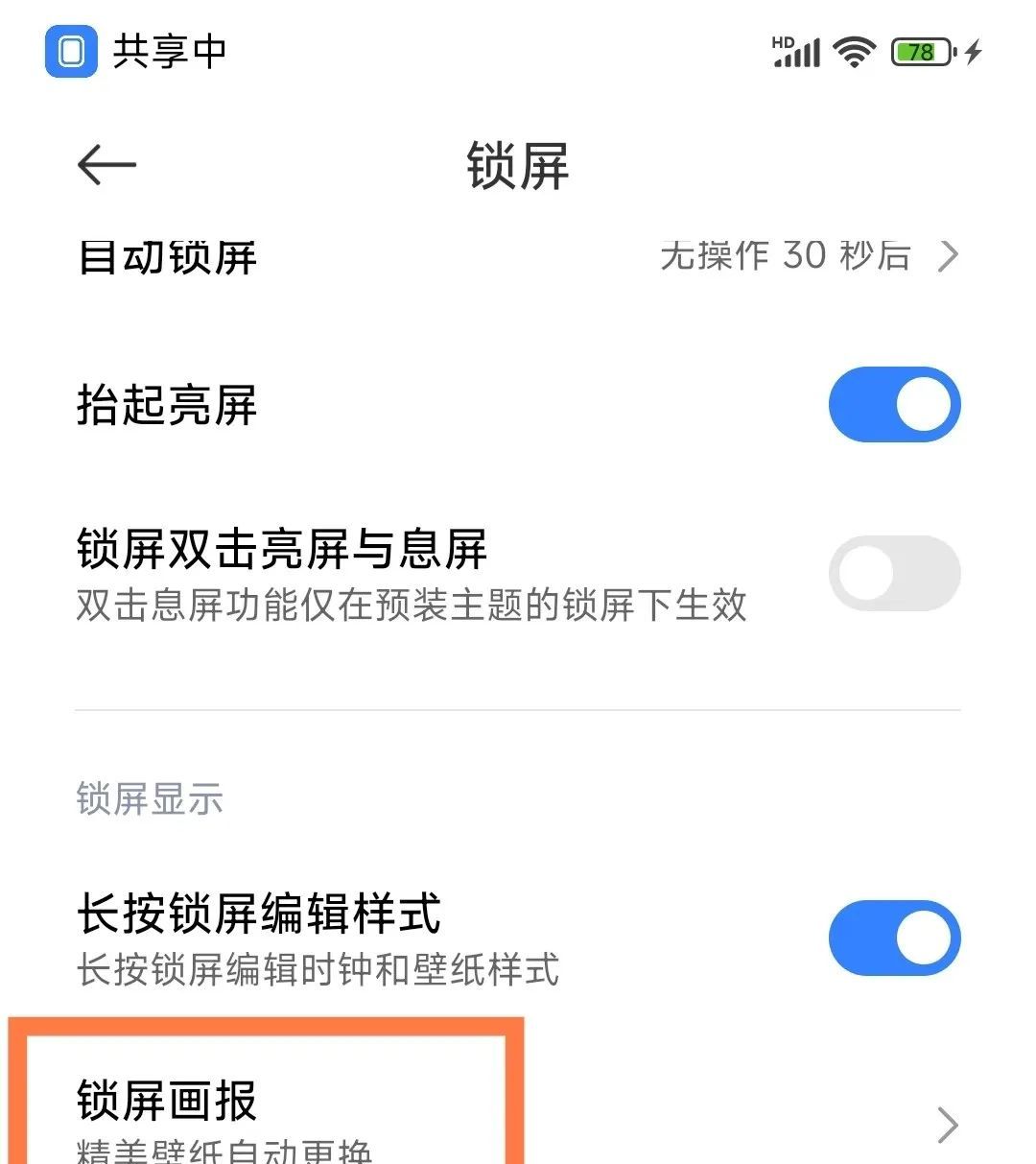Screen dimensions: 1036x1164
Task: Tap the blue 共享中 sharing icon
Action: [71, 51]
